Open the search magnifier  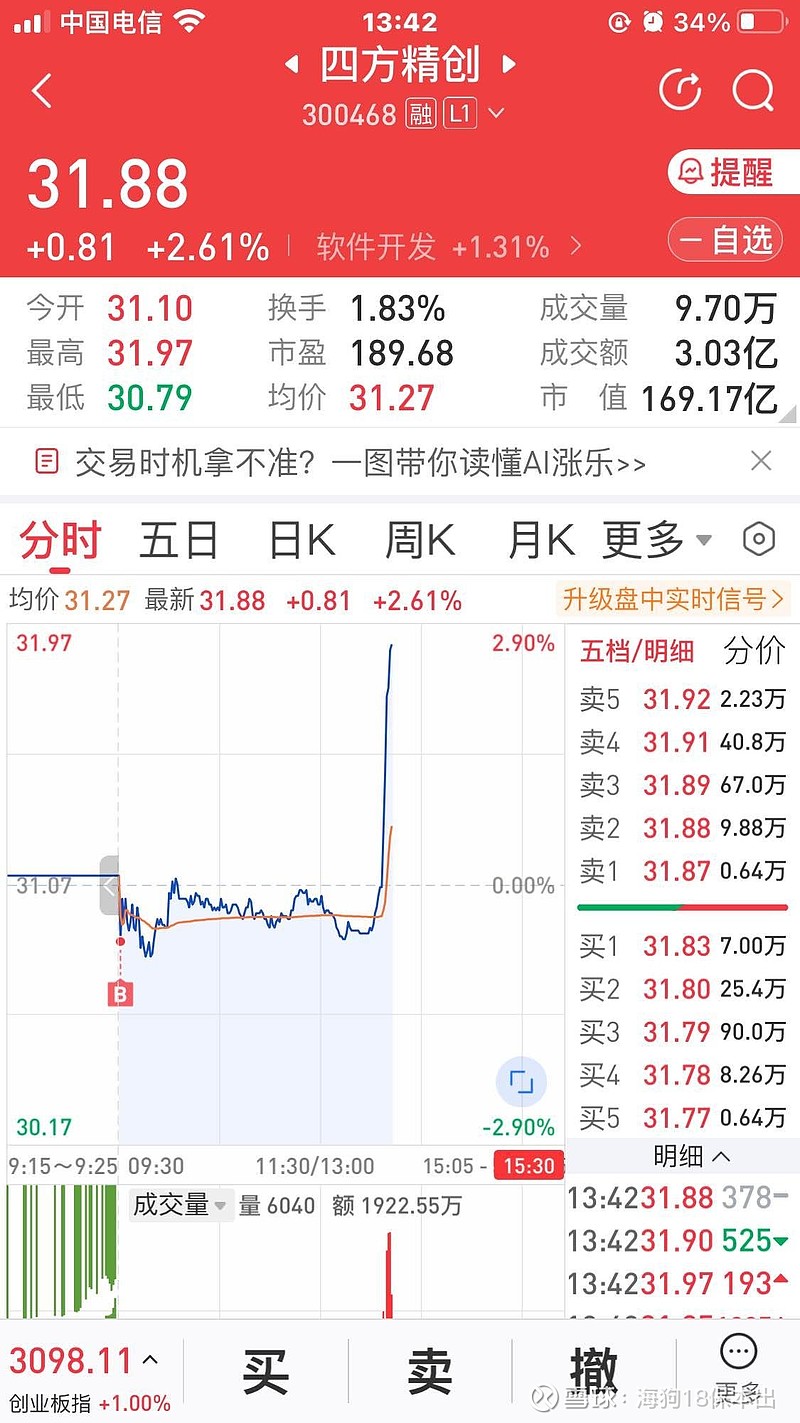click(x=753, y=91)
